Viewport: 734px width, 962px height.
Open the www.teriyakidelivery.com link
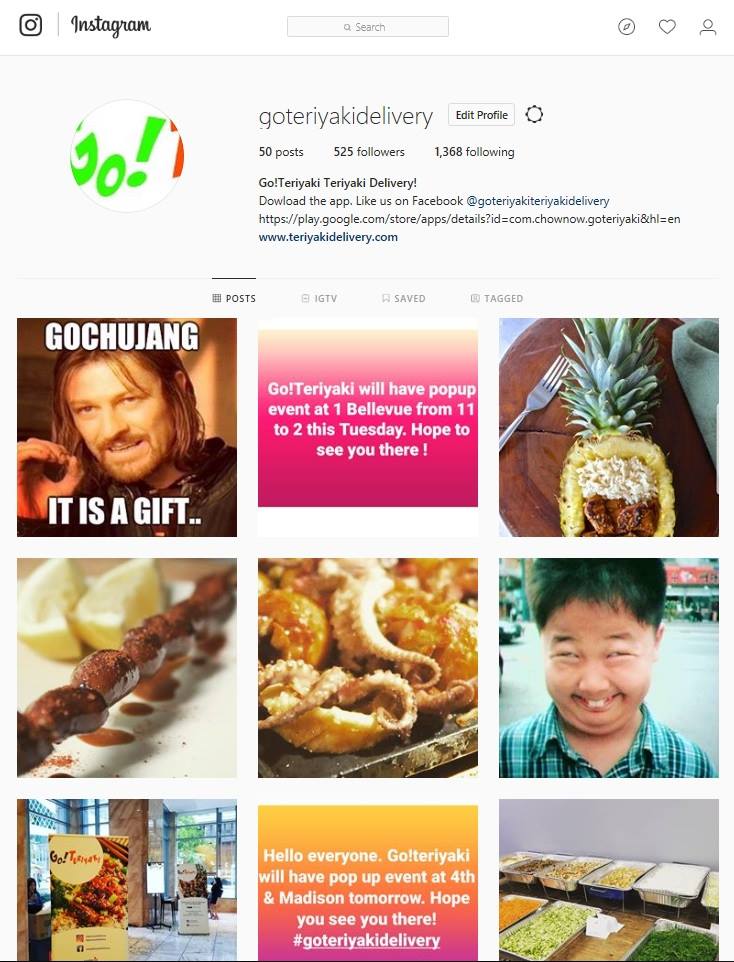click(x=328, y=237)
